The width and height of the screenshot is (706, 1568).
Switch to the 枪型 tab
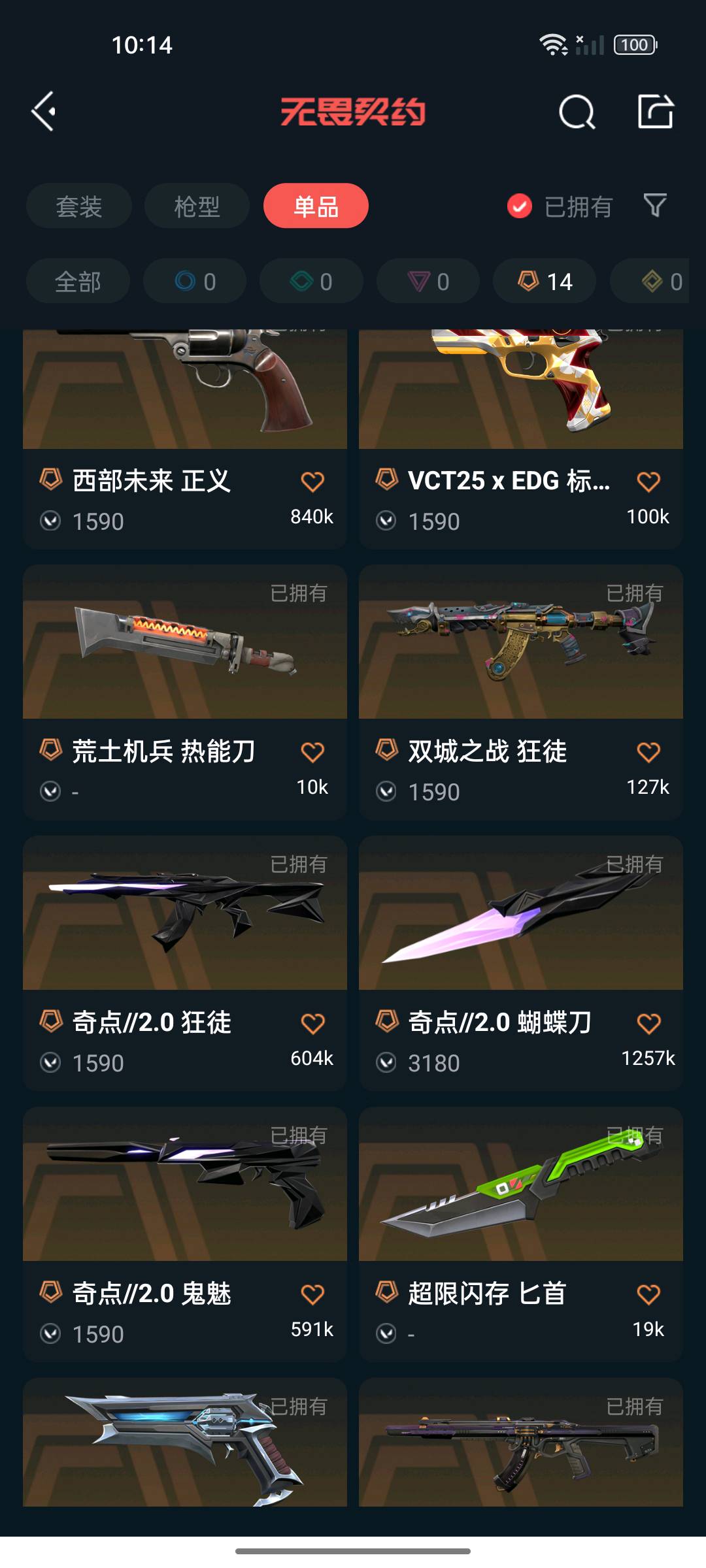[197, 206]
